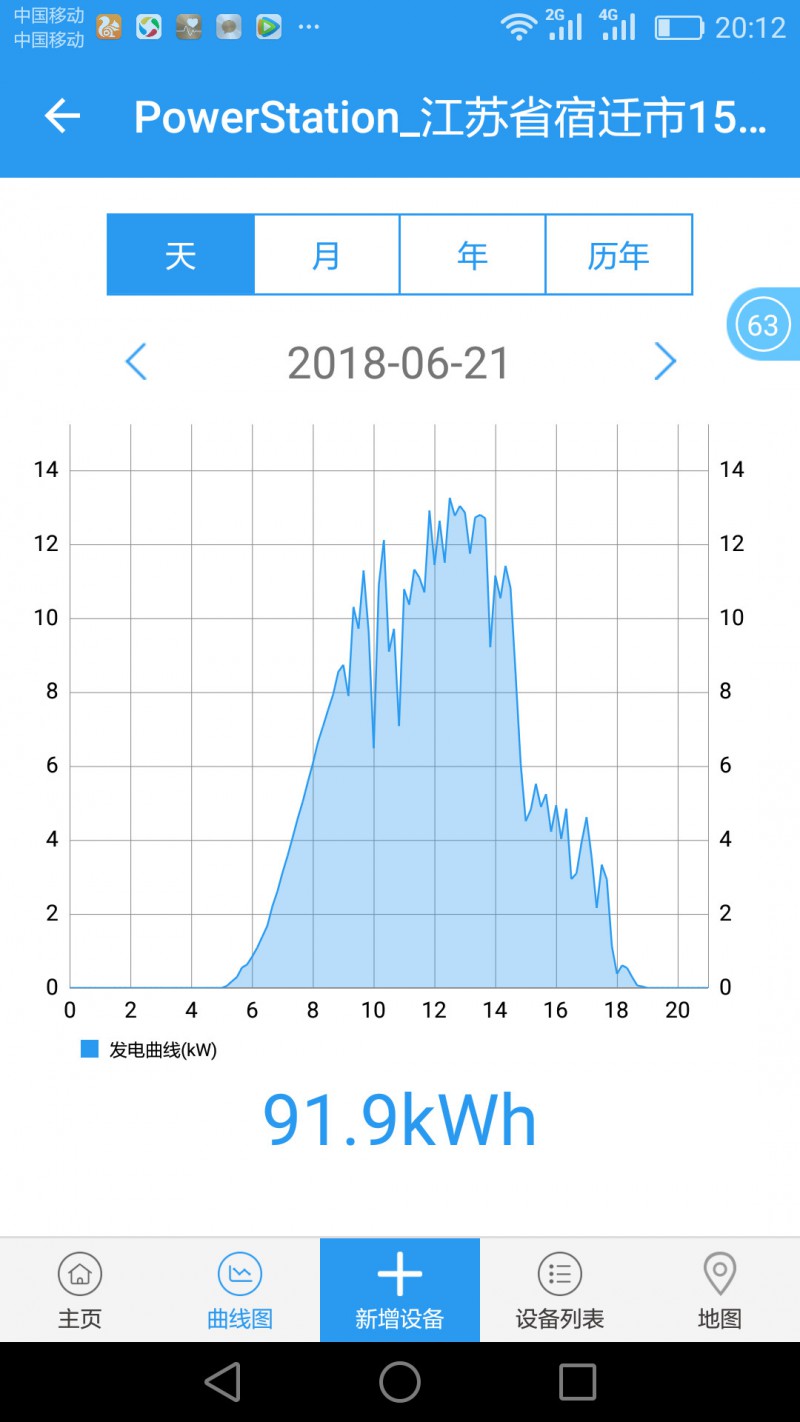Open the UC Browser notification icon

tap(108, 27)
